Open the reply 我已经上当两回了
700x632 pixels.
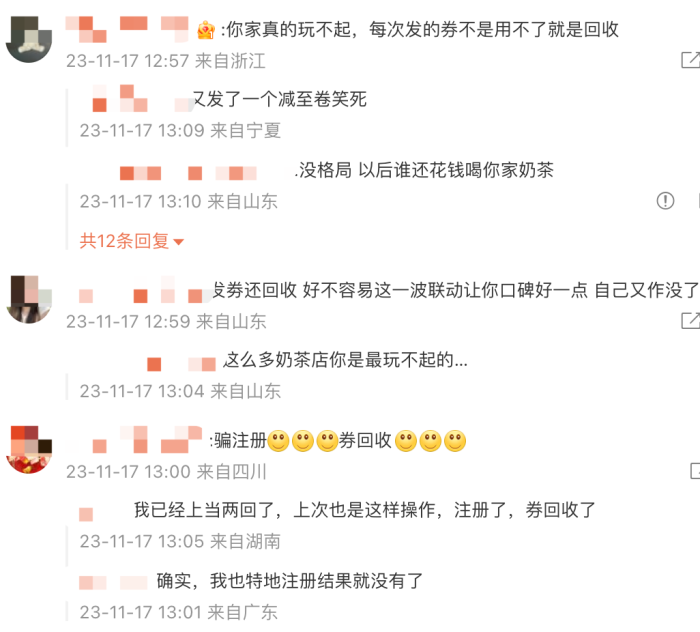coord(365,510)
